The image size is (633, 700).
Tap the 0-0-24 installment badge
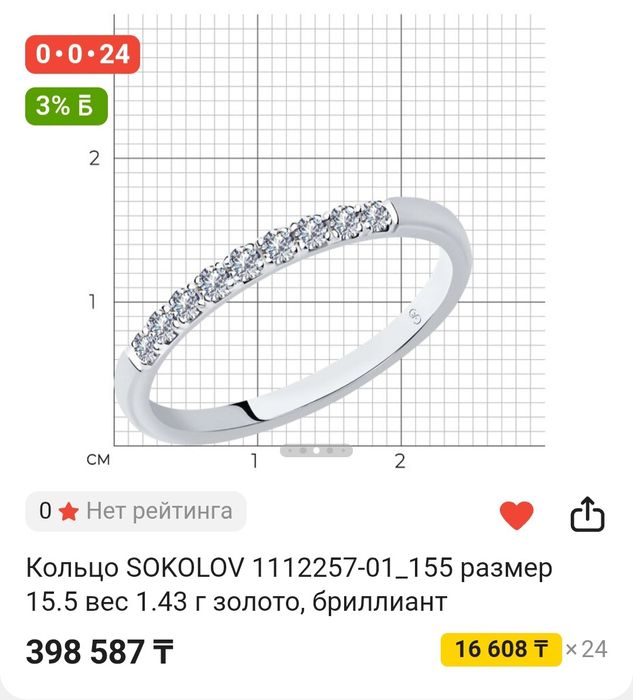[83, 55]
